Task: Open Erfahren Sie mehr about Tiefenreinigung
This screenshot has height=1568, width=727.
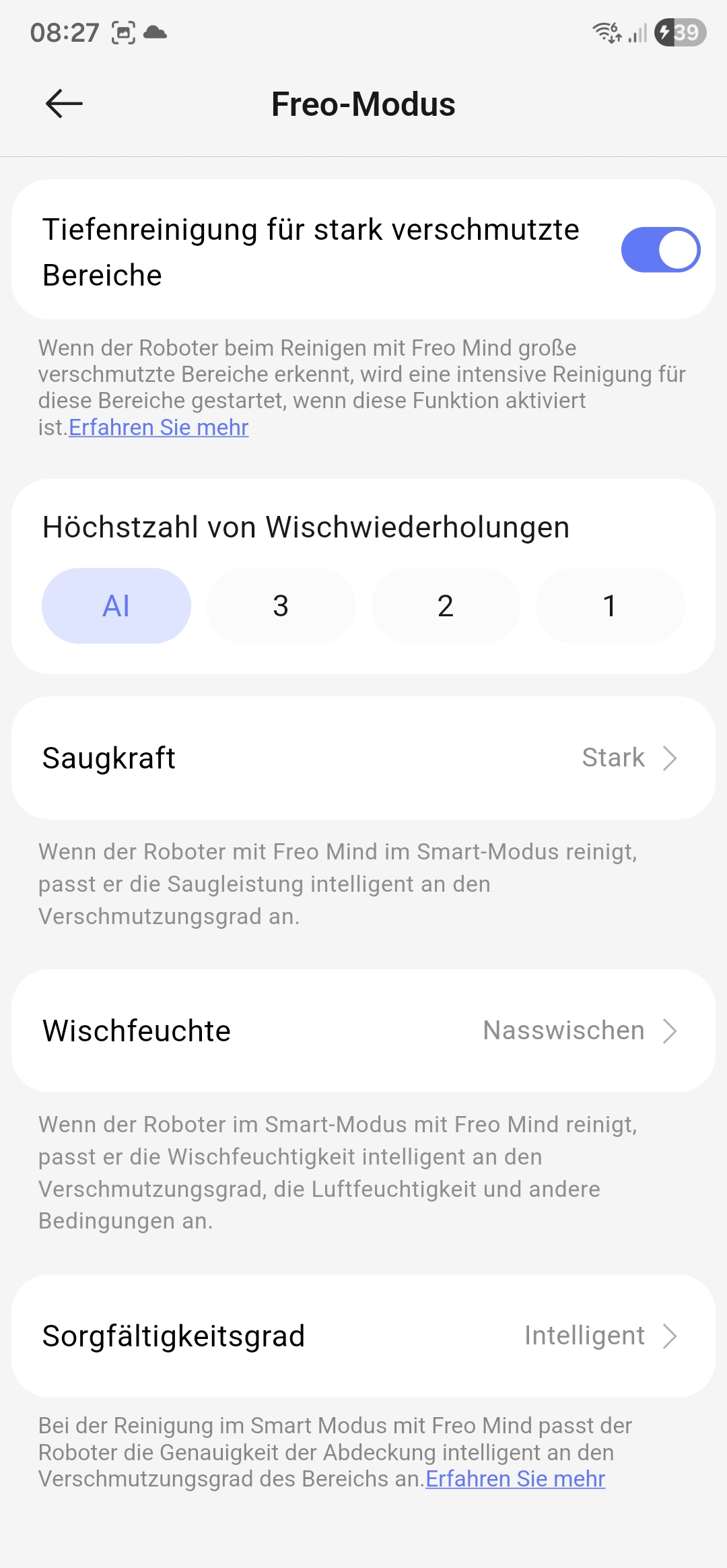Action: (159, 428)
